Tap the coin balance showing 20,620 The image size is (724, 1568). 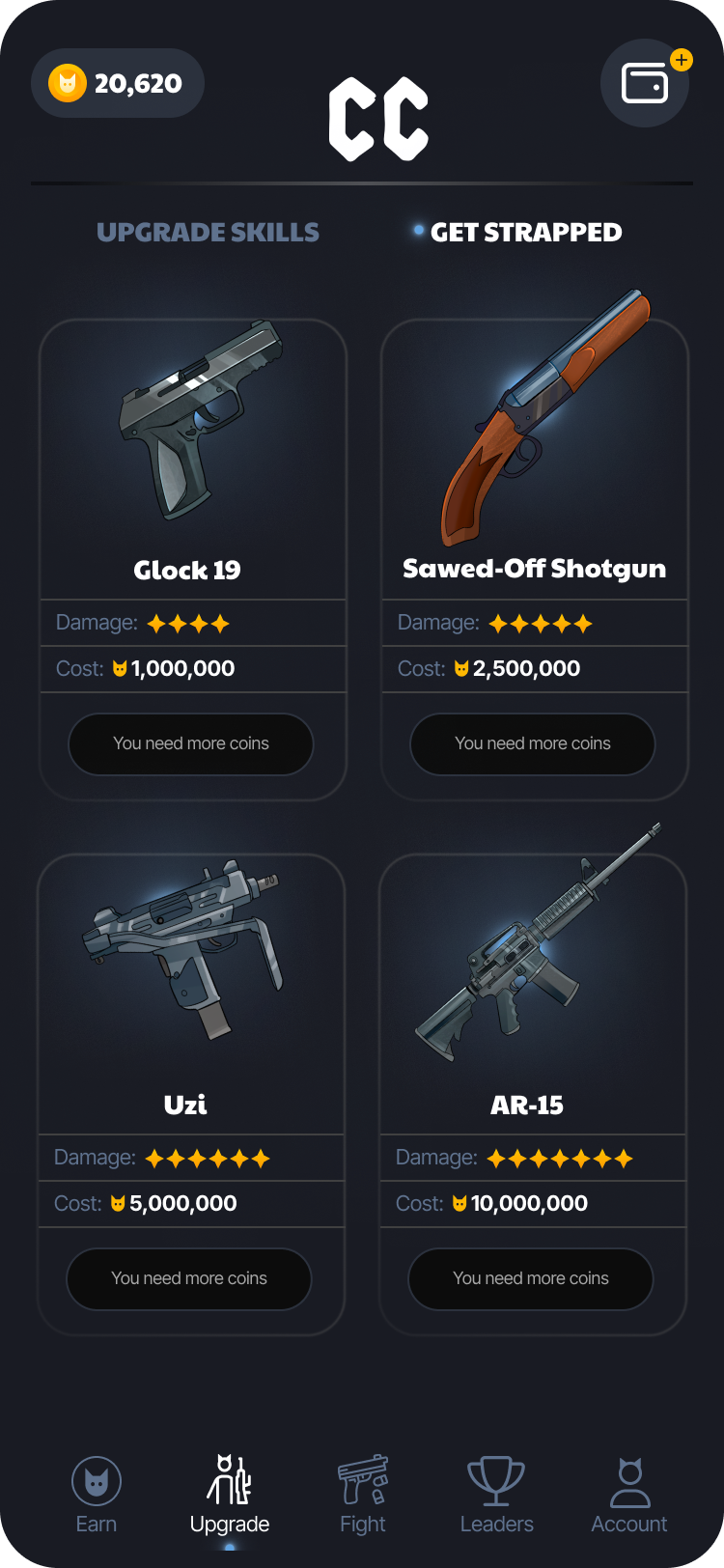[x=118, y=83]
